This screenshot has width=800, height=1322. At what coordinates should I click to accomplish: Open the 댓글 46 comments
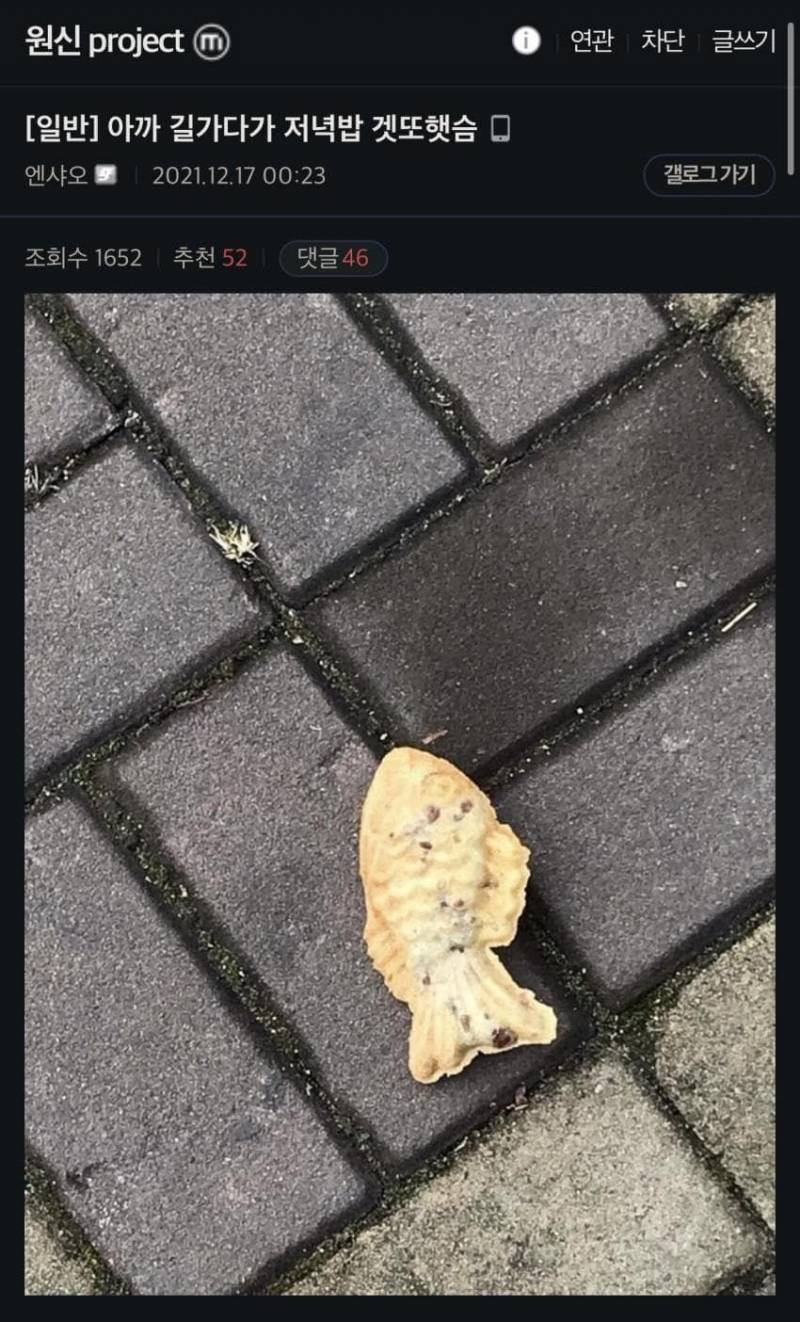(333, 258)
